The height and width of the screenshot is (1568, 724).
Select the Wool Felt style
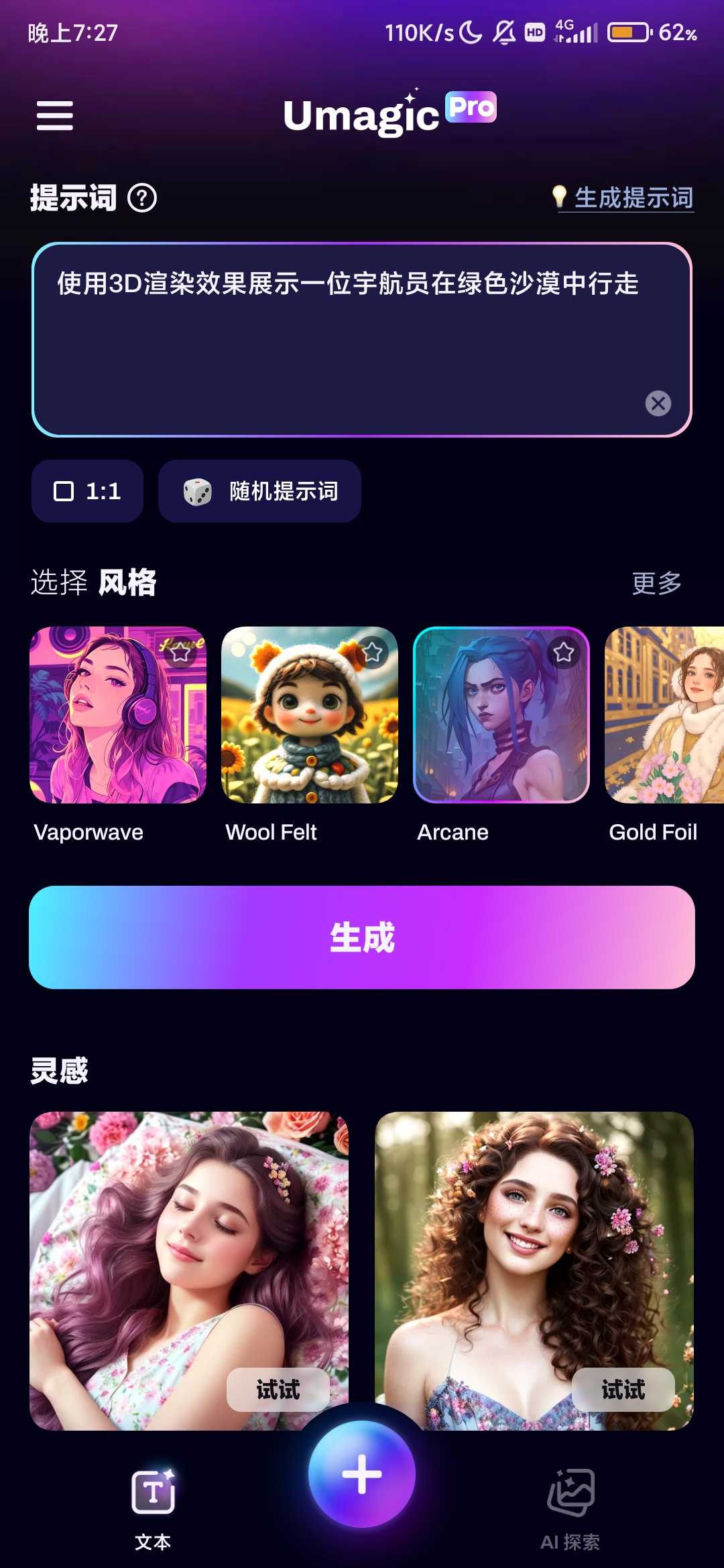(310, 715)
